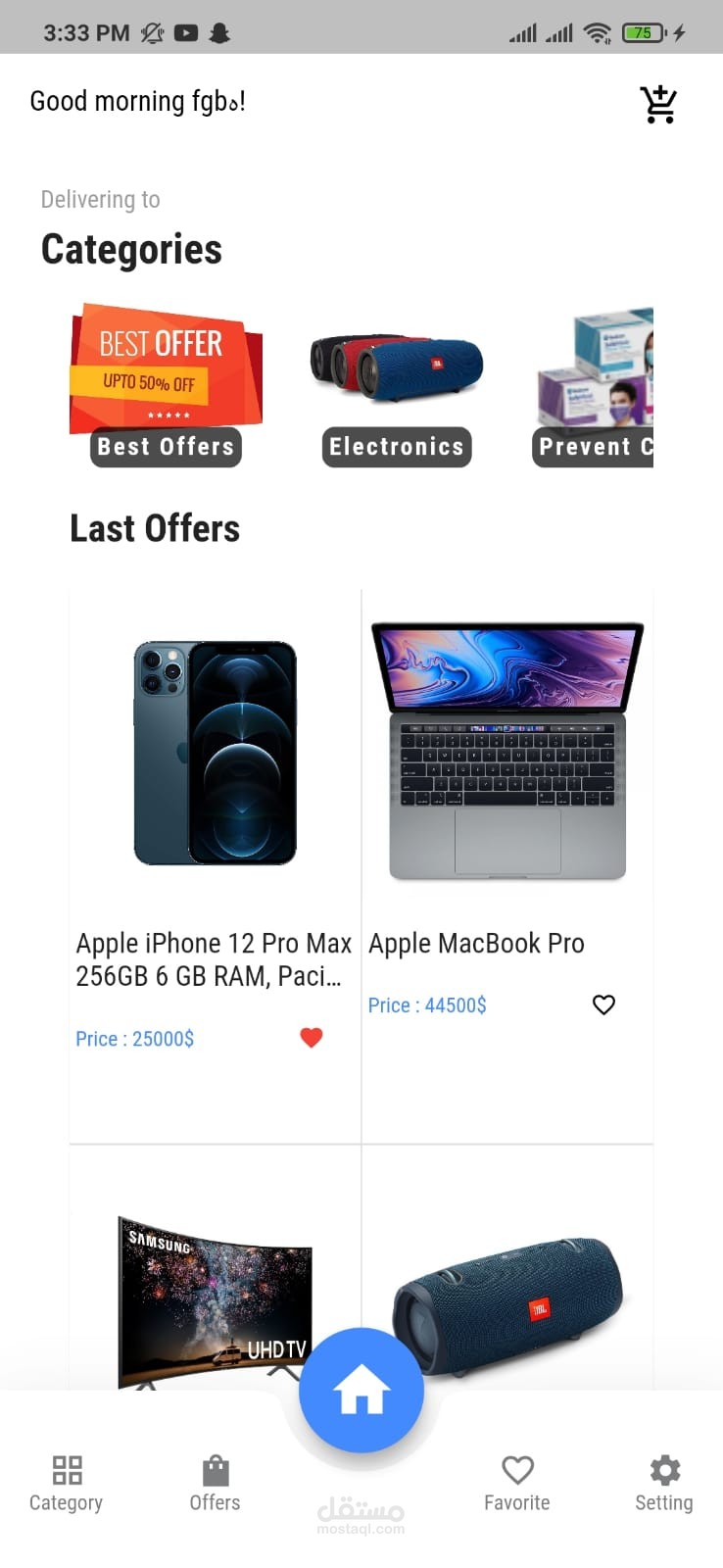Tap the blue home button

pos(361,1390)
